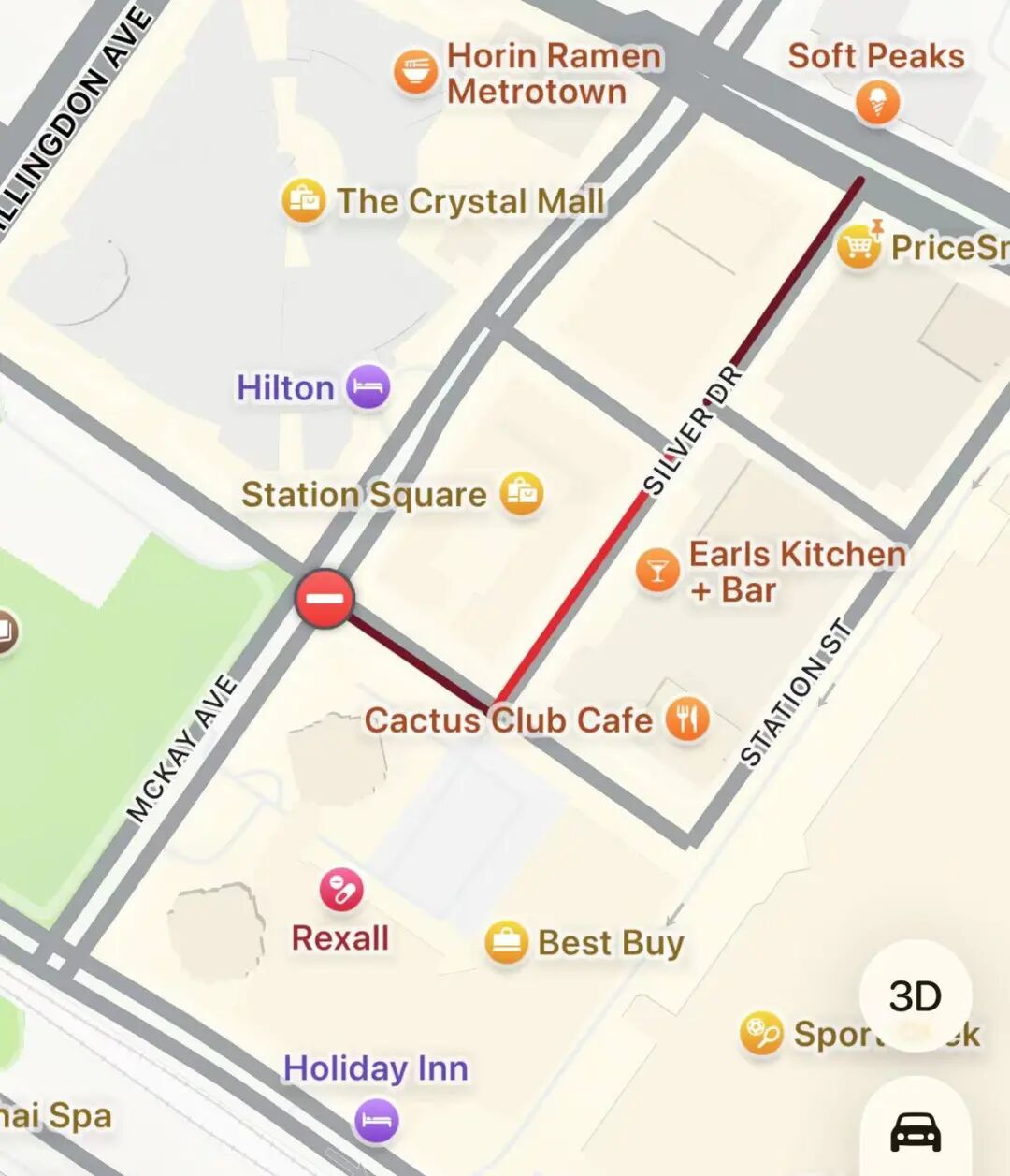Select the Rexall pharmacy pin
Viewport: 1010px width, 1176px height.
tap(341, 890)
